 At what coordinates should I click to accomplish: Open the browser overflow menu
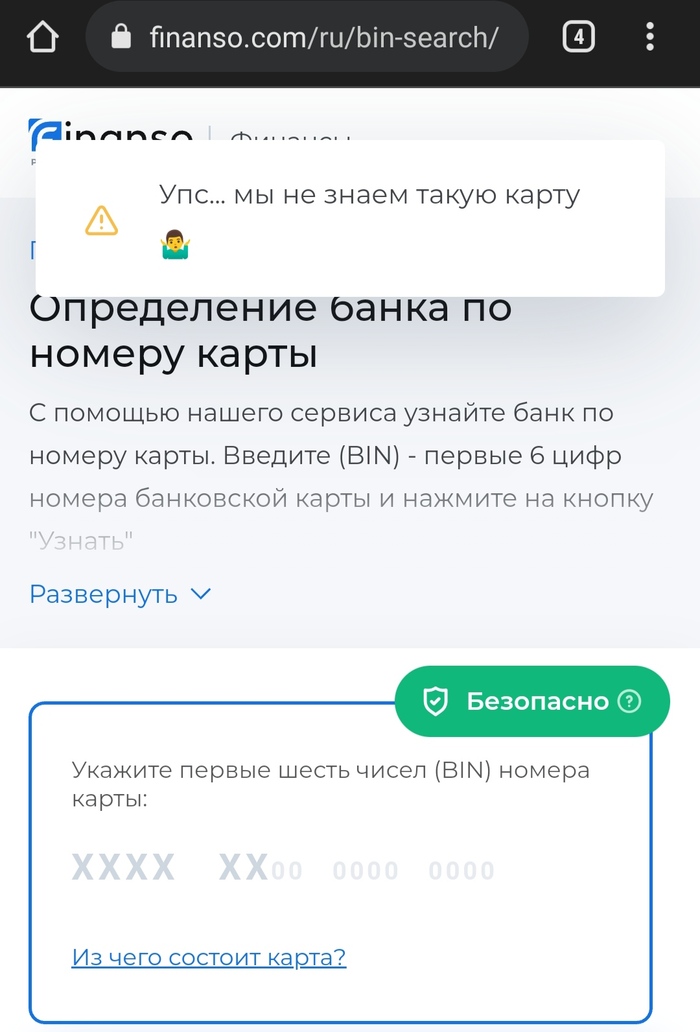(x=650, y=39)
